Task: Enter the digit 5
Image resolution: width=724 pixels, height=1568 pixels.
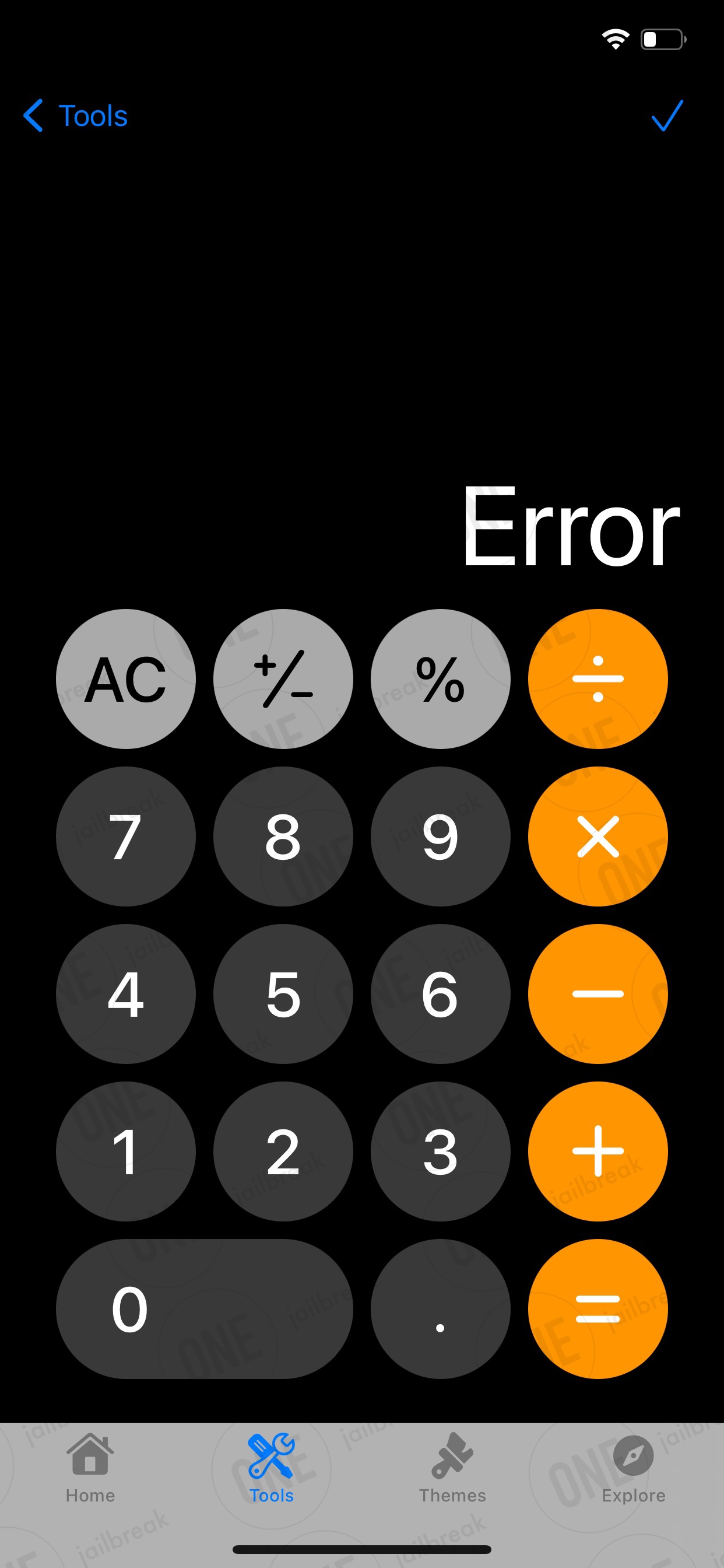Action: [x=283, y=994]
